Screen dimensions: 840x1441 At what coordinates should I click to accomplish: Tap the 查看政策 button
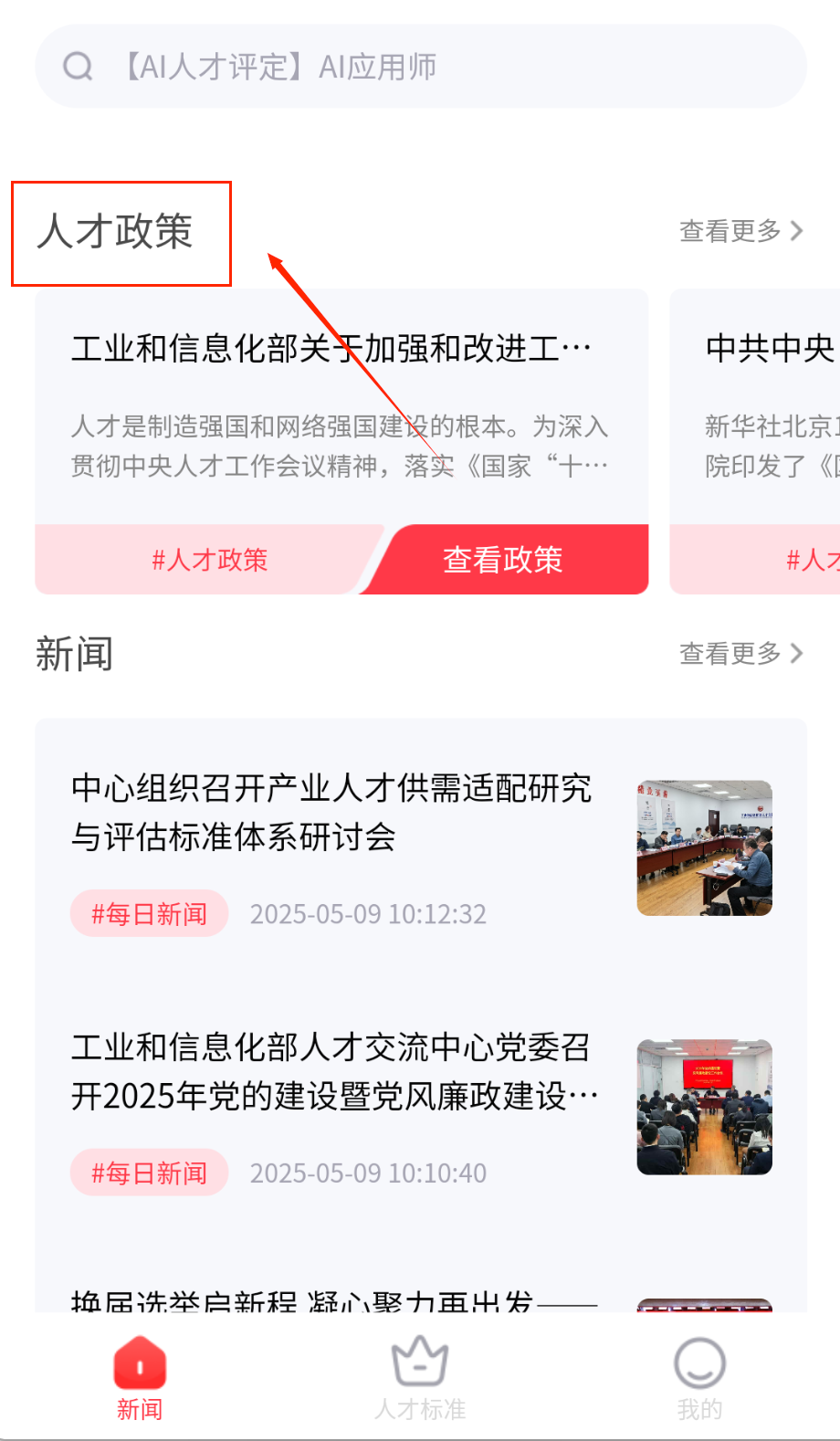(x=503, y=560)
